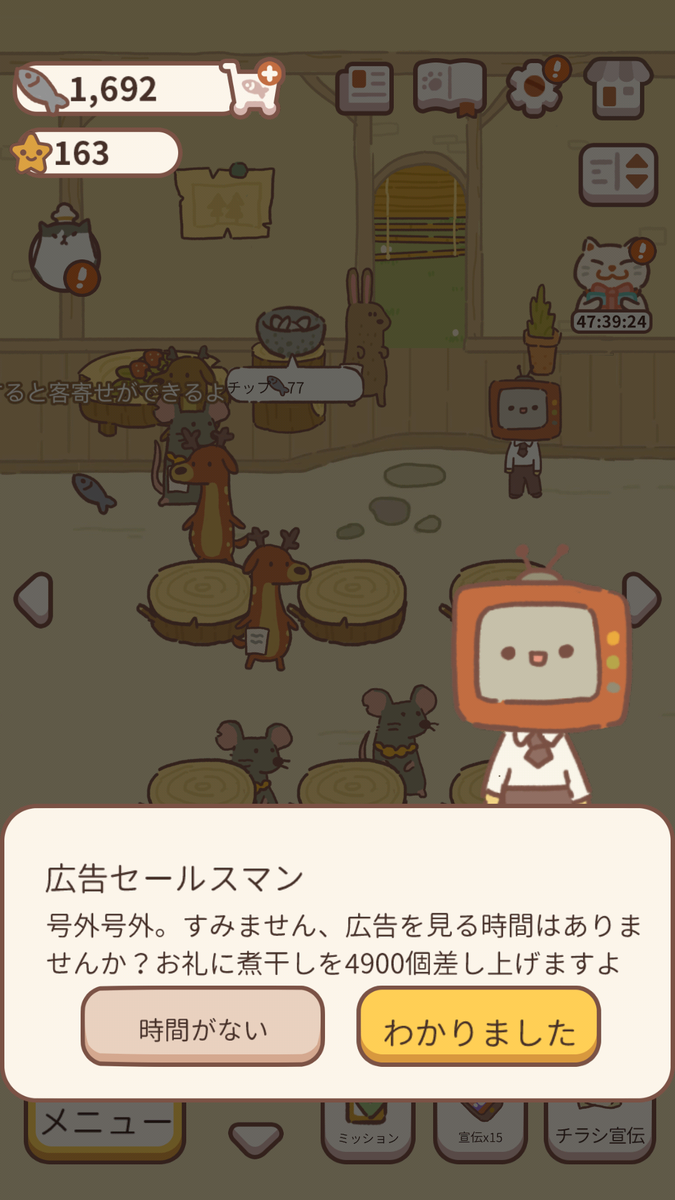
Task: Collect the チップ 77 tip bubble
Action: [294, 385]
